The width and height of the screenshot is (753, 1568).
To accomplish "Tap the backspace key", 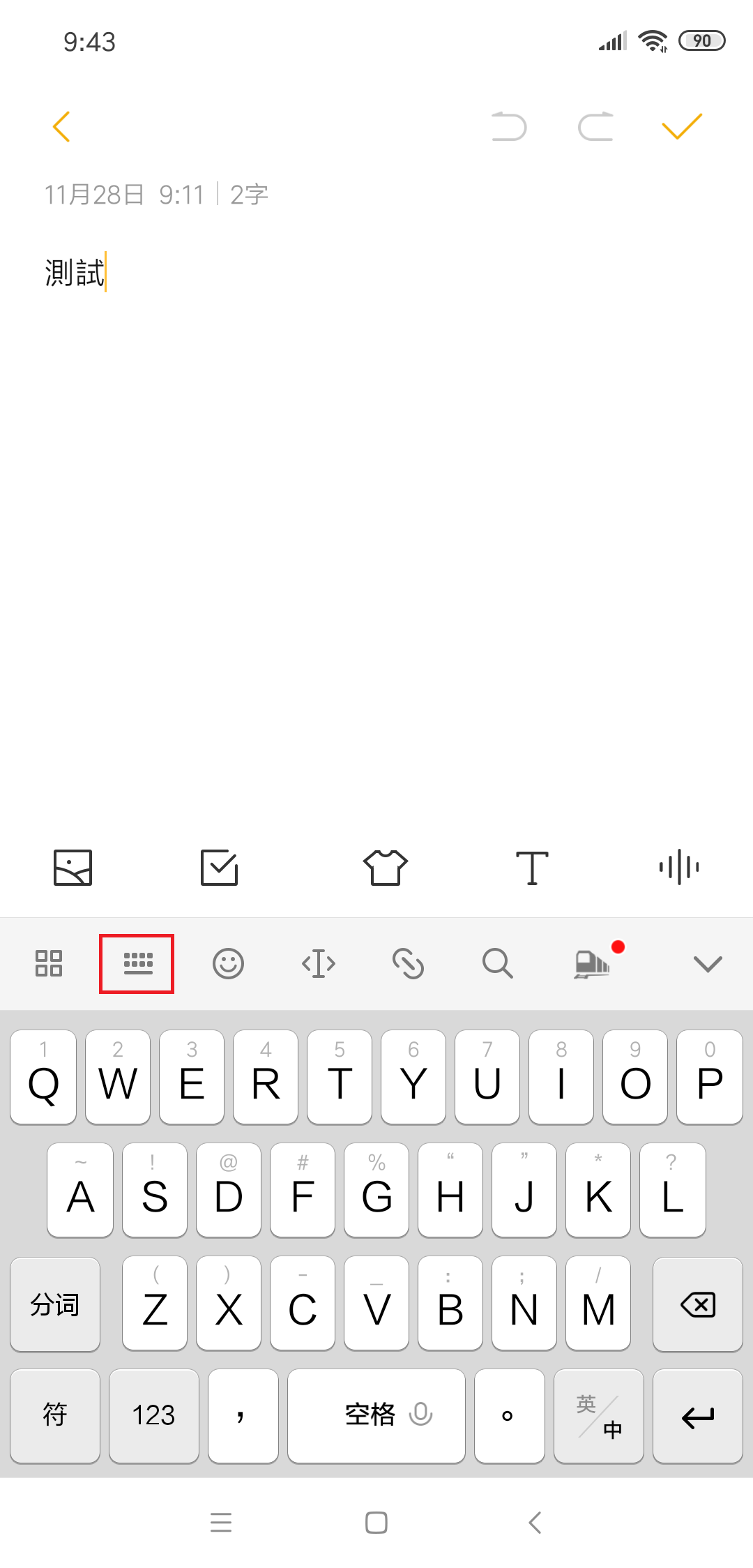I will tap(698, 1304).
